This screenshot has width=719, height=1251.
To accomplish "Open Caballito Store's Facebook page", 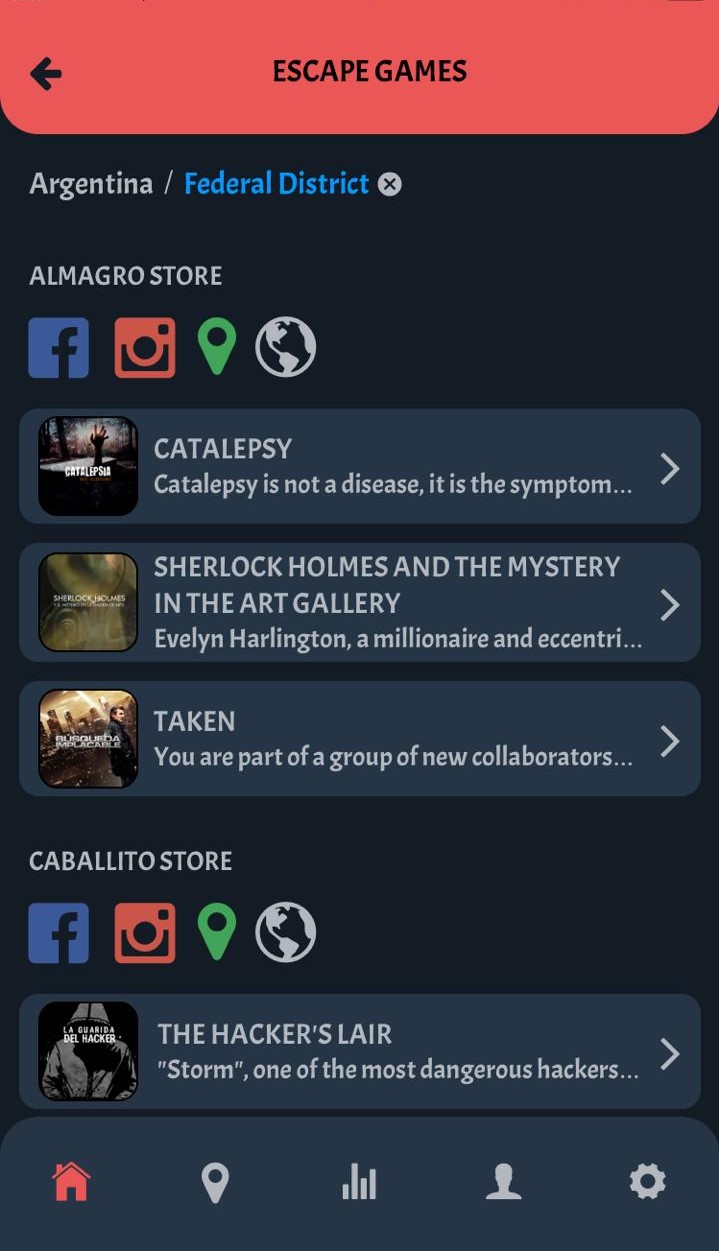I will pos(59,933).
